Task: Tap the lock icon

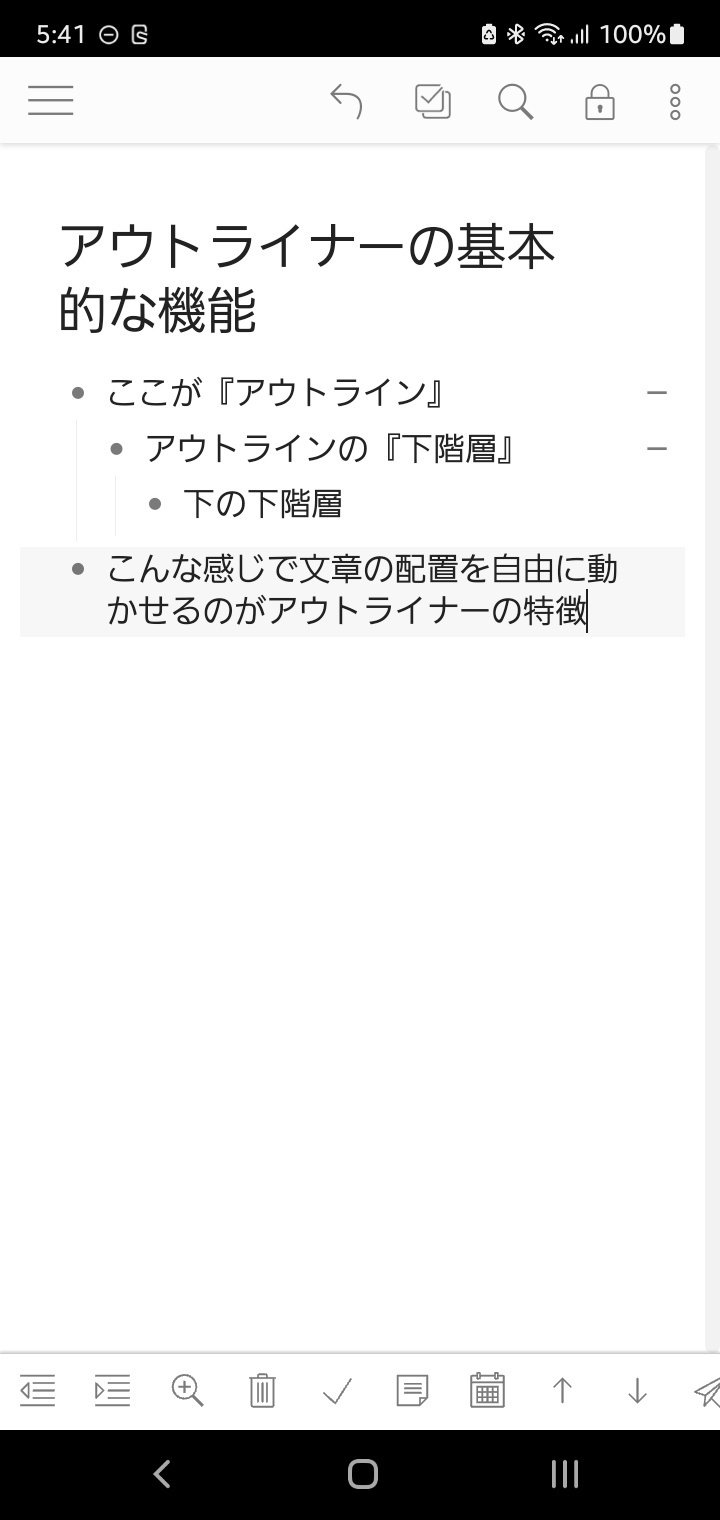Action: (x=600, y=101)
